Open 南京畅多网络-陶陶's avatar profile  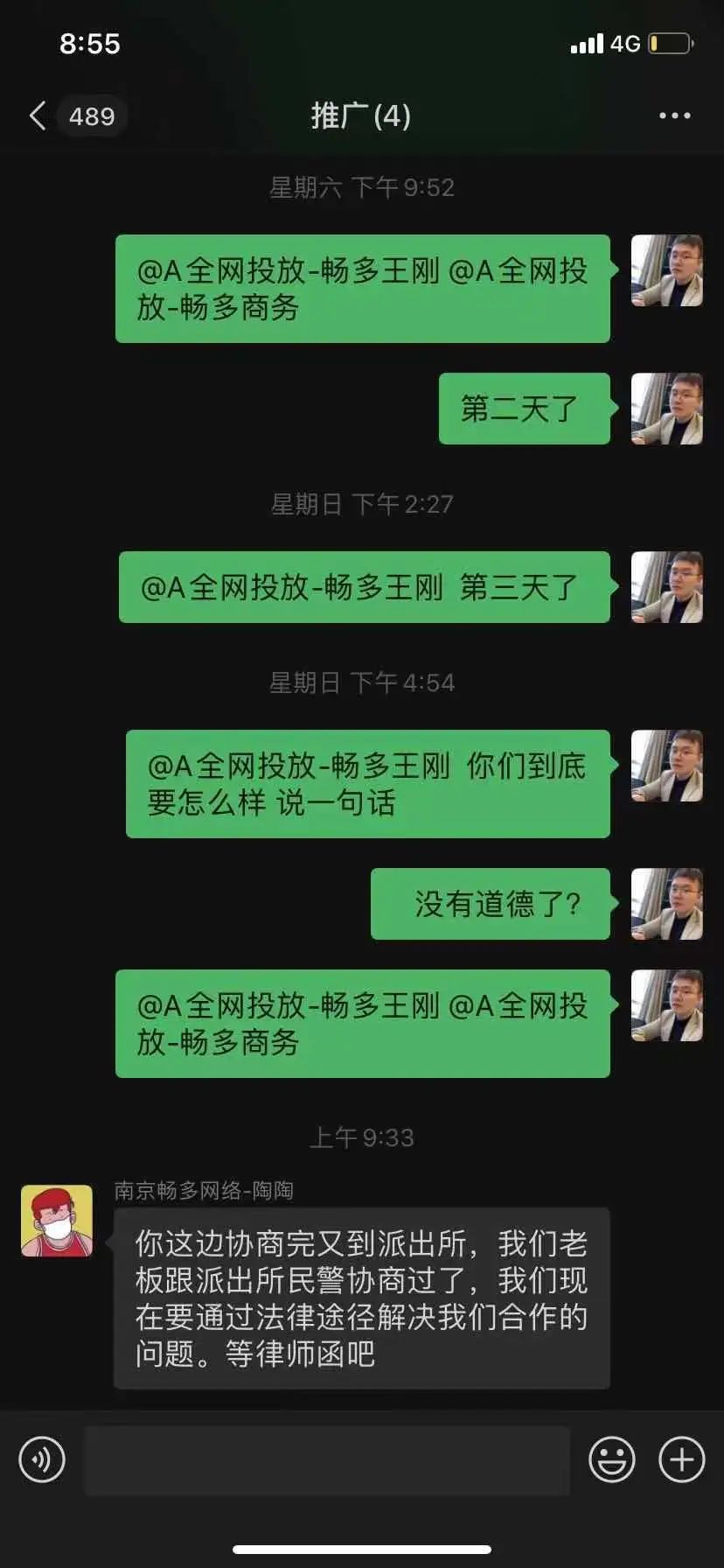click(57, 1221)
